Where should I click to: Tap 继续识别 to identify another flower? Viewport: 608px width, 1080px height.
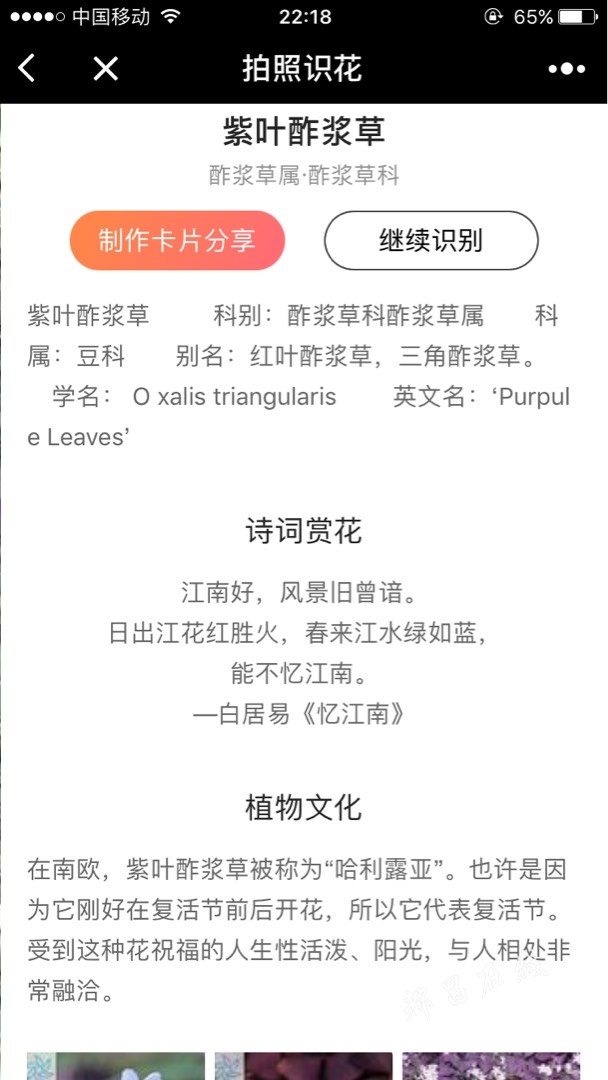[431, 240]
